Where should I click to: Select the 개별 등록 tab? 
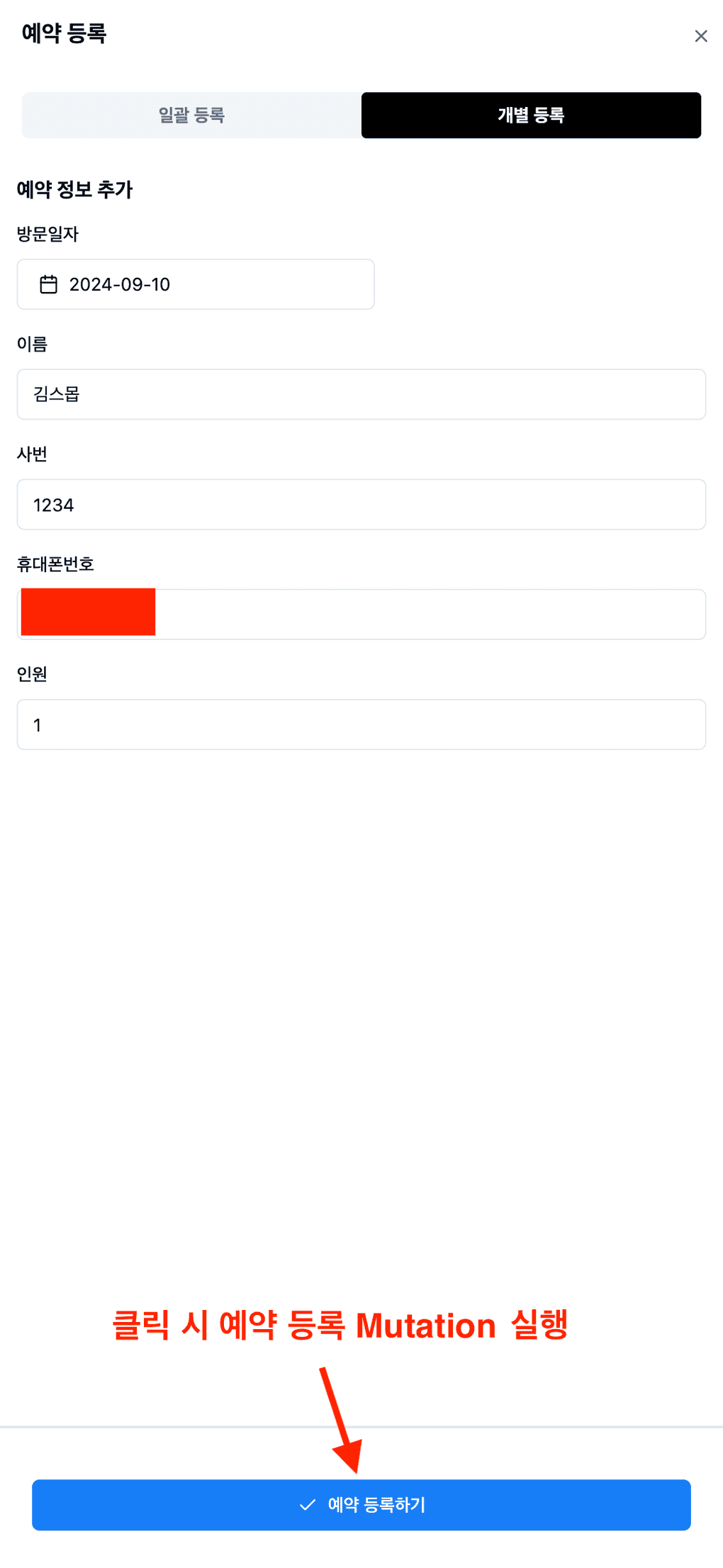[x=529, y=116]
